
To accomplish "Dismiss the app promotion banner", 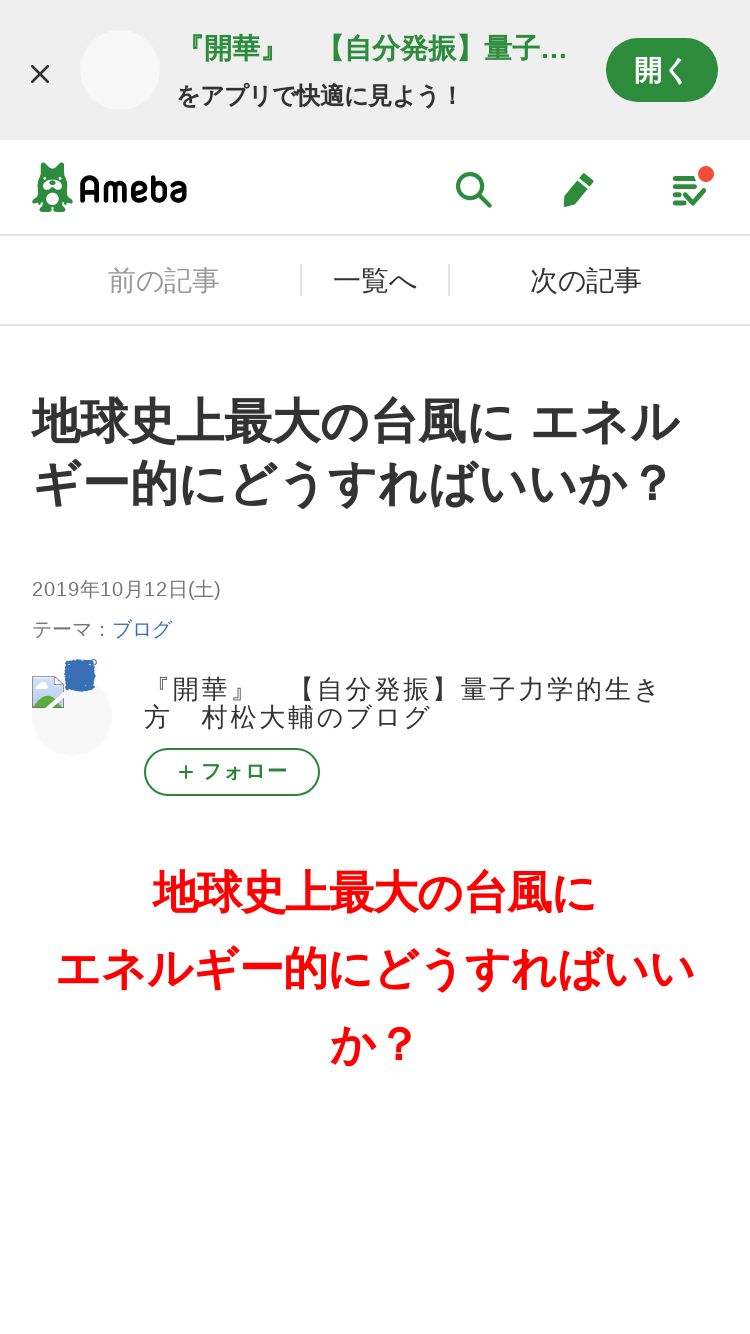I will pyautogui.click(x=40, y=73).
